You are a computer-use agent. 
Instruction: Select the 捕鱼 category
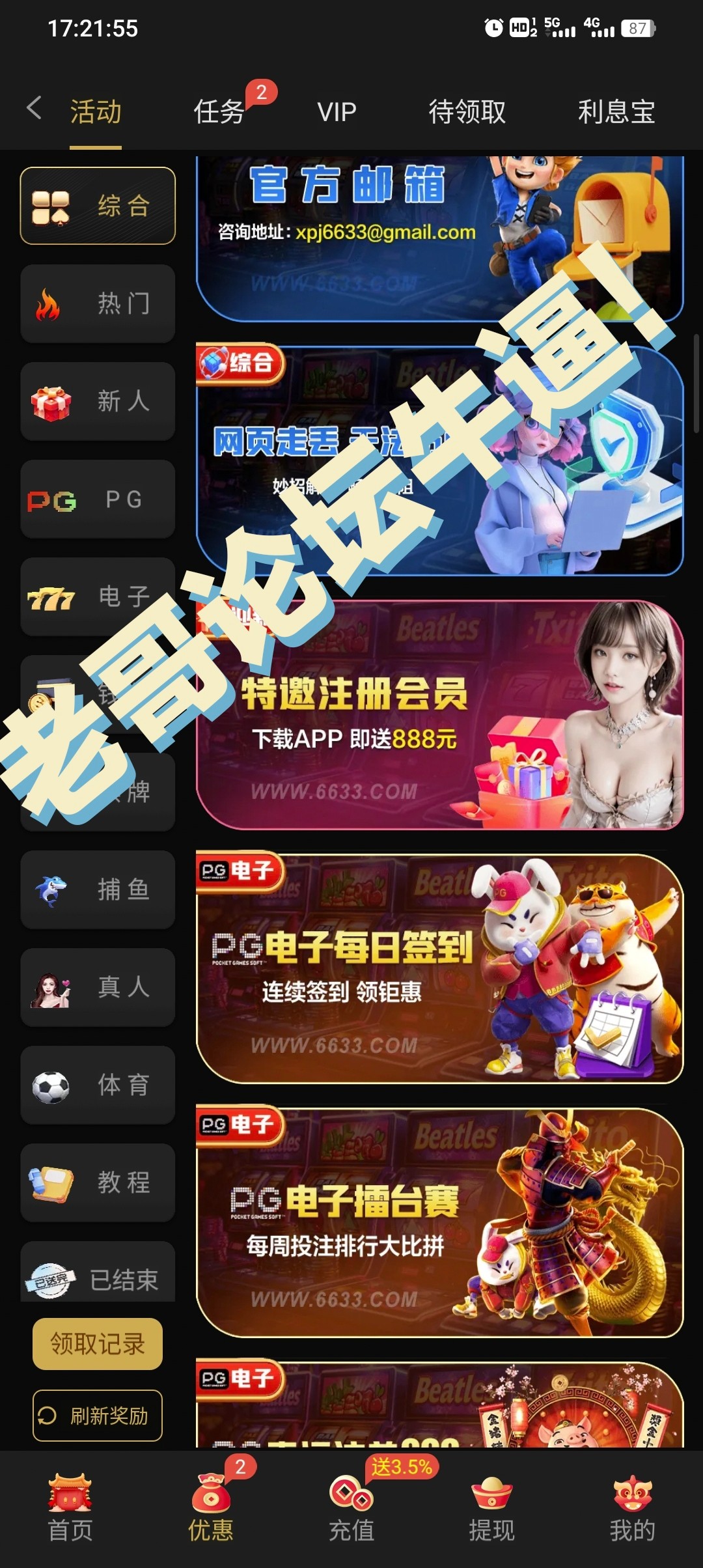[98, 889]
